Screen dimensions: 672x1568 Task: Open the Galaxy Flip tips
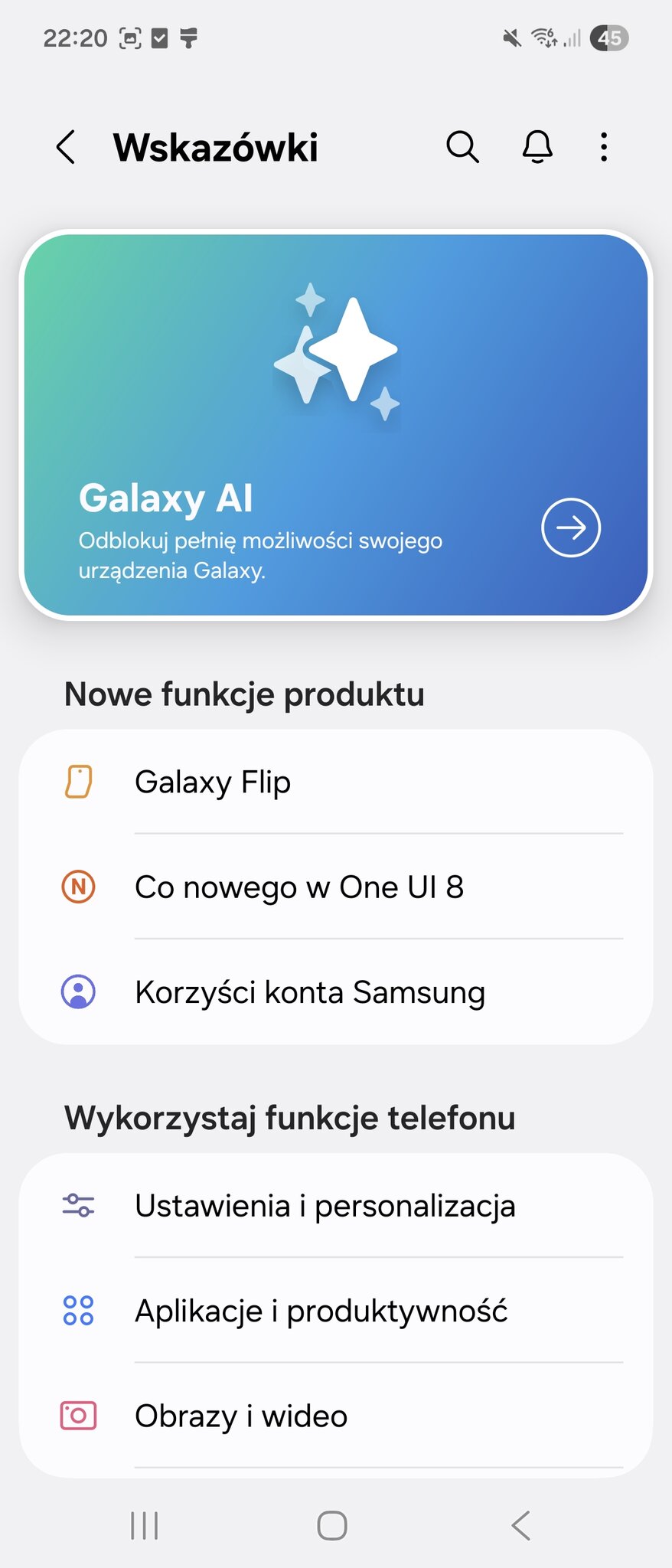[335, 782]
